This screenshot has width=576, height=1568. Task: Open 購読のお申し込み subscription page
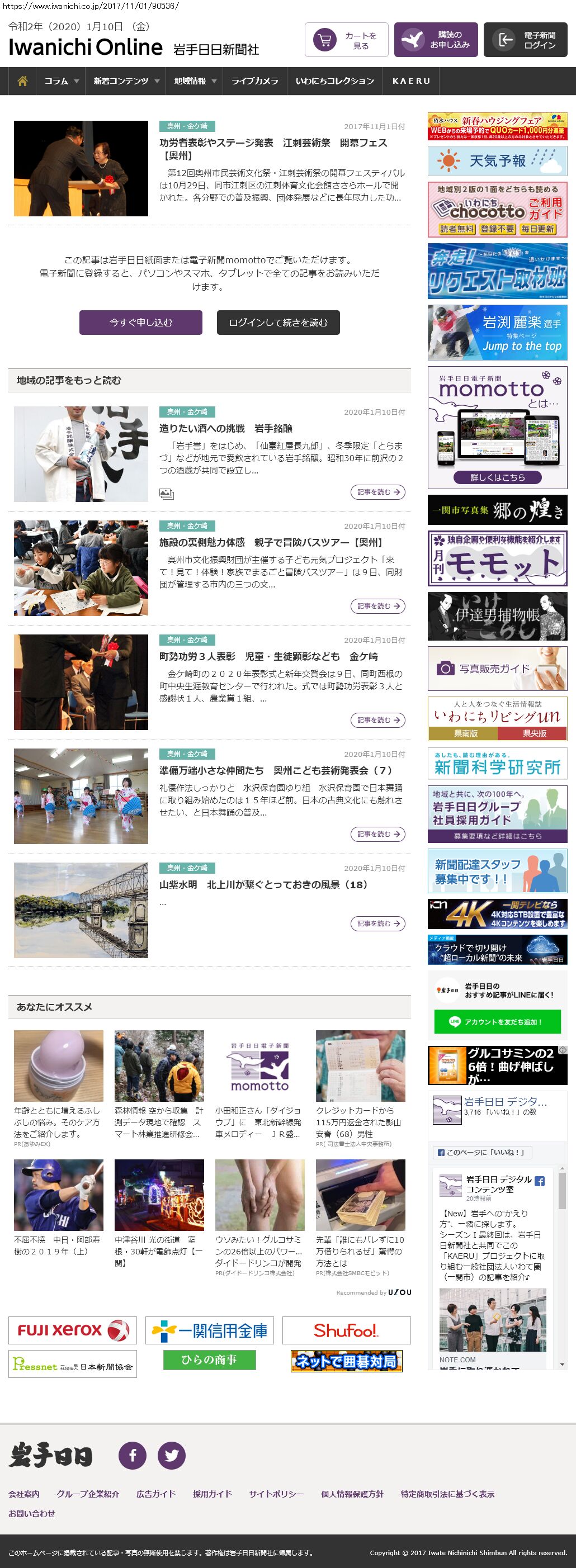437,40
